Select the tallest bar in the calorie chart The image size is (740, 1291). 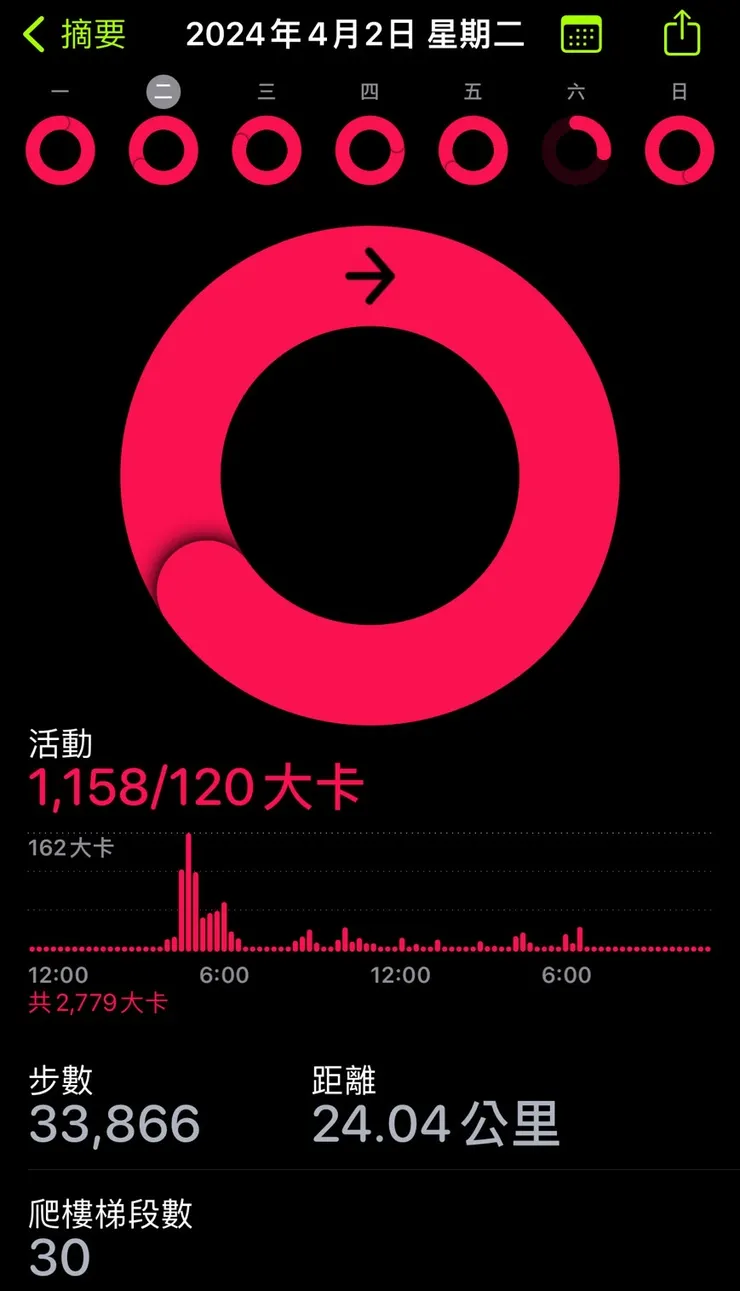click(x=189, y=890)
